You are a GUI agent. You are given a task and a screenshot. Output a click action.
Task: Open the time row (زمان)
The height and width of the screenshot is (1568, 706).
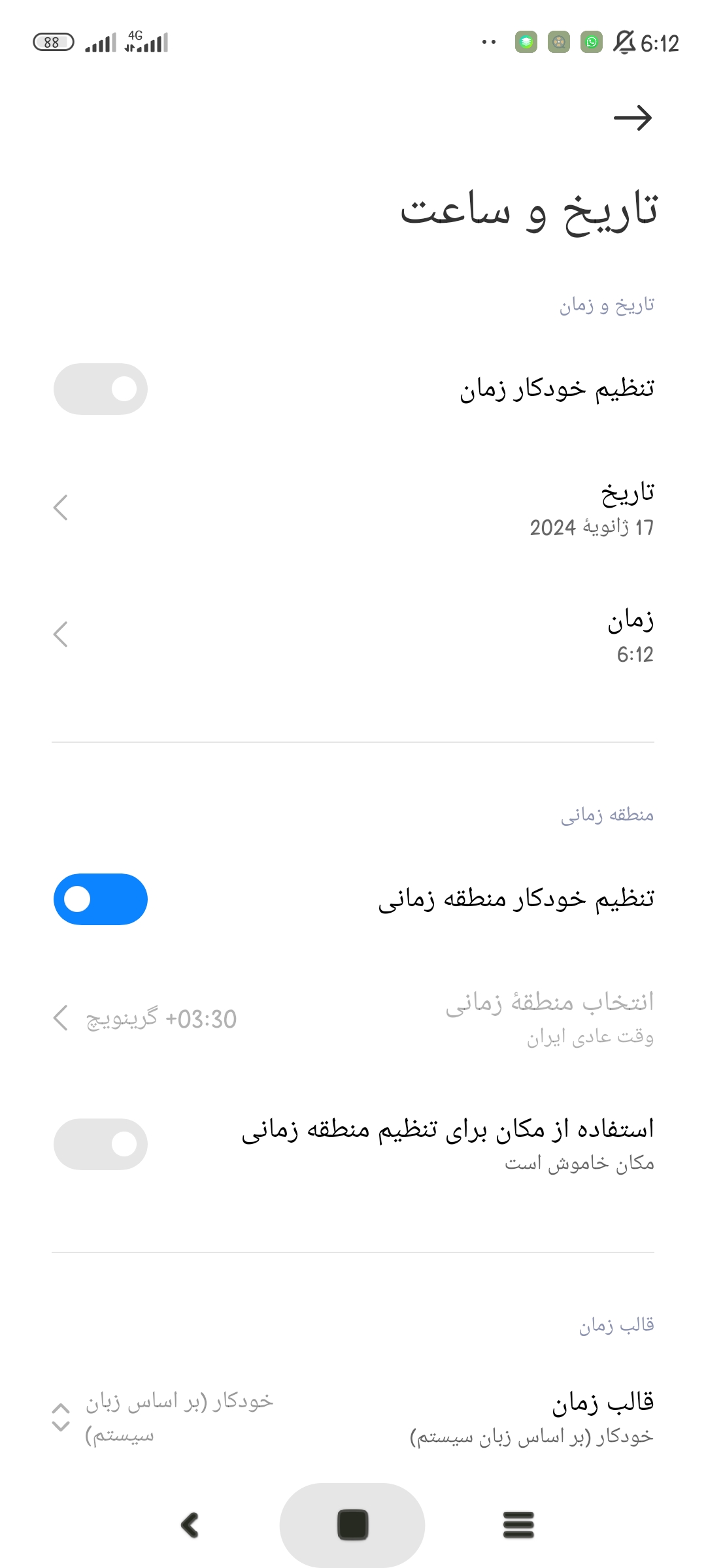coord(353,635)
